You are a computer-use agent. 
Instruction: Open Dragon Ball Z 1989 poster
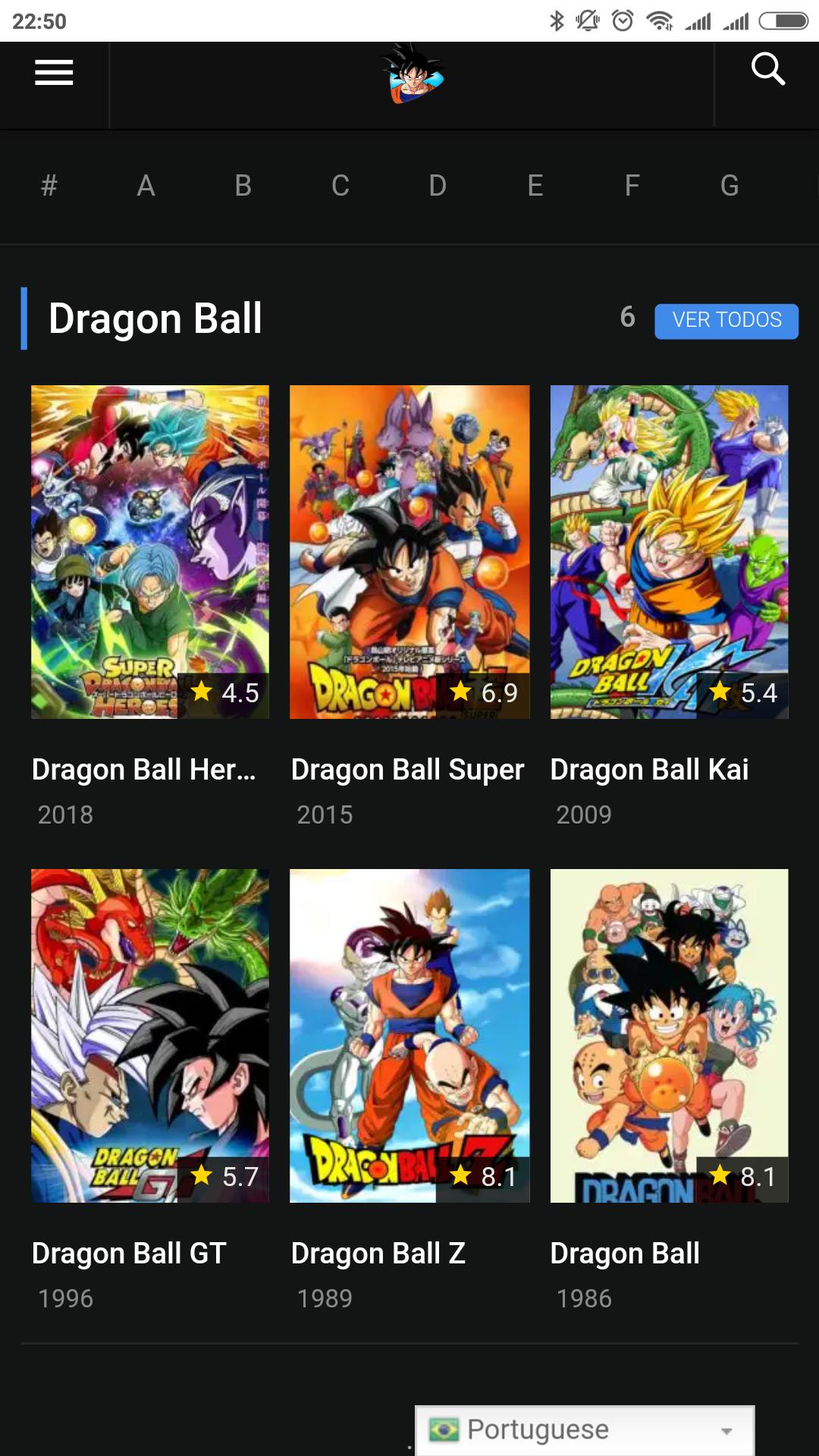click(409, 1035)
